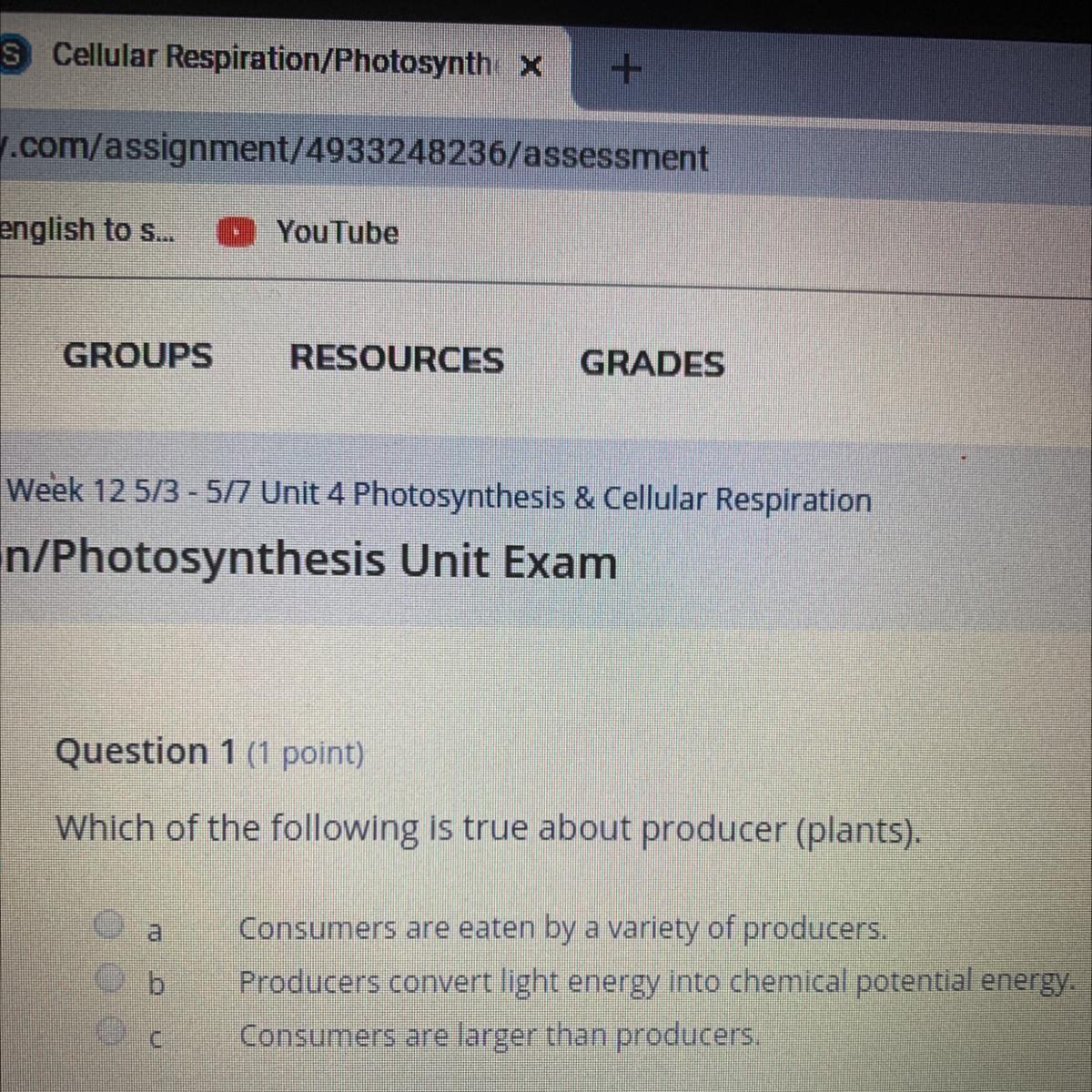This screenshot has height=1092, width=1092.
Task: Open the english to s... bookmark
Action: pos(86,230)
